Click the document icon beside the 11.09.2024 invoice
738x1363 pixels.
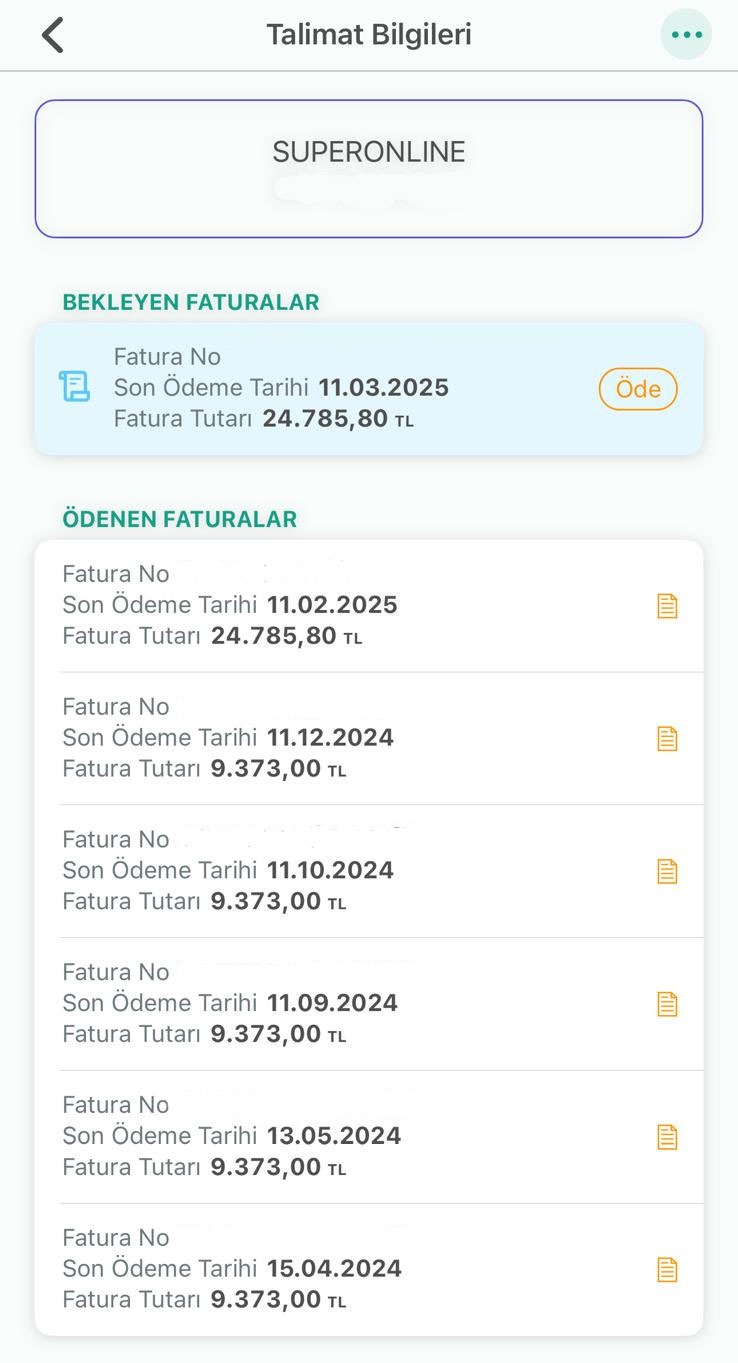pyautogui.click(x=667, y=1003)
